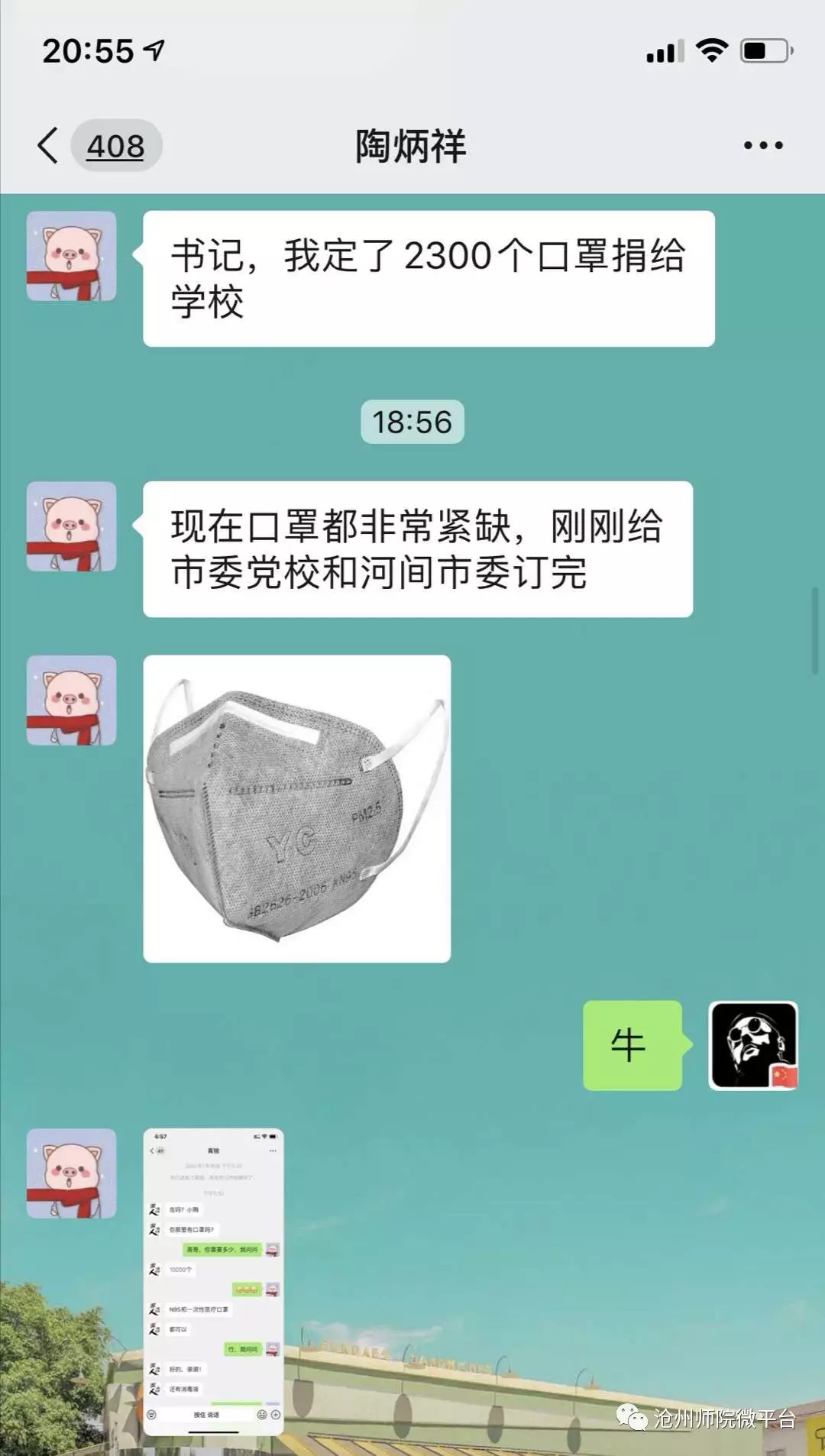Go back to the chat list
Screen dimensions: 825x1456
point(49,145)
